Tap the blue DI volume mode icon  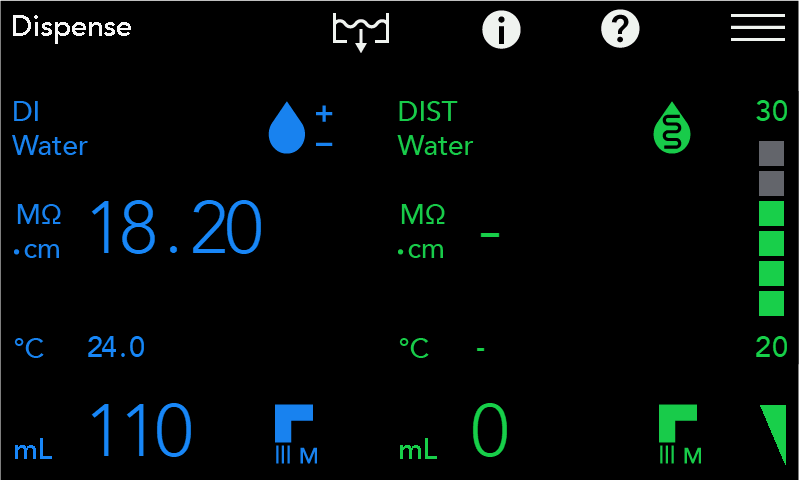(x=295, y=434)
